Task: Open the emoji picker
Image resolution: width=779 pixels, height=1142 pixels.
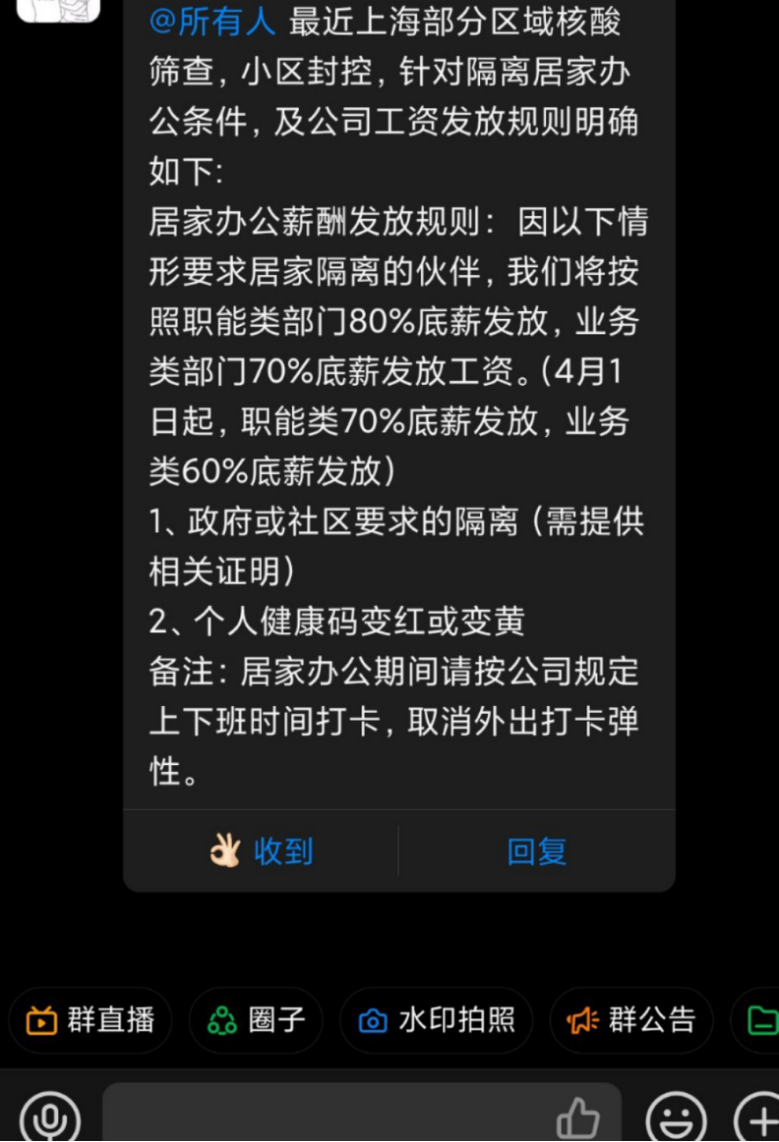Action: 676,1117
